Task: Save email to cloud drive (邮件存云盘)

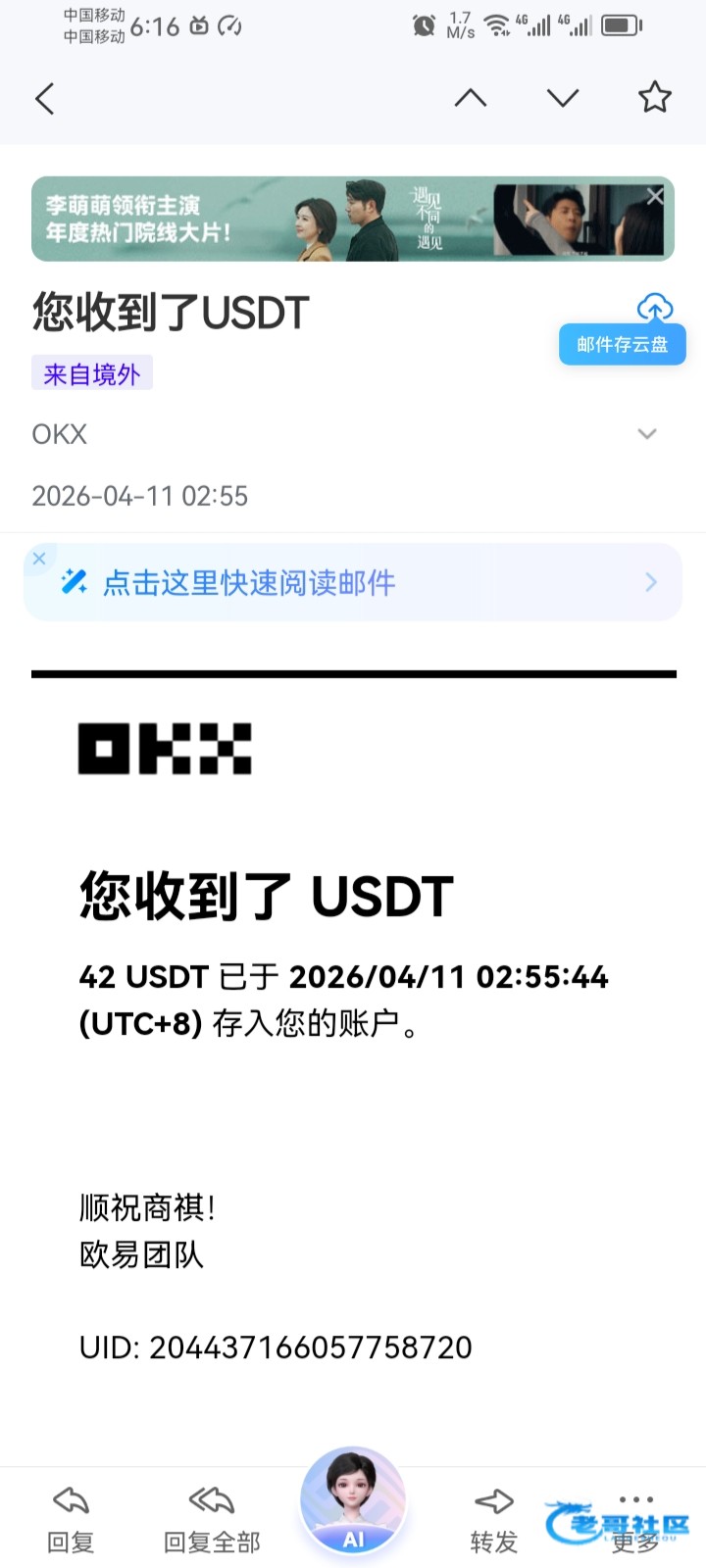Action: (x=623, y=344)
